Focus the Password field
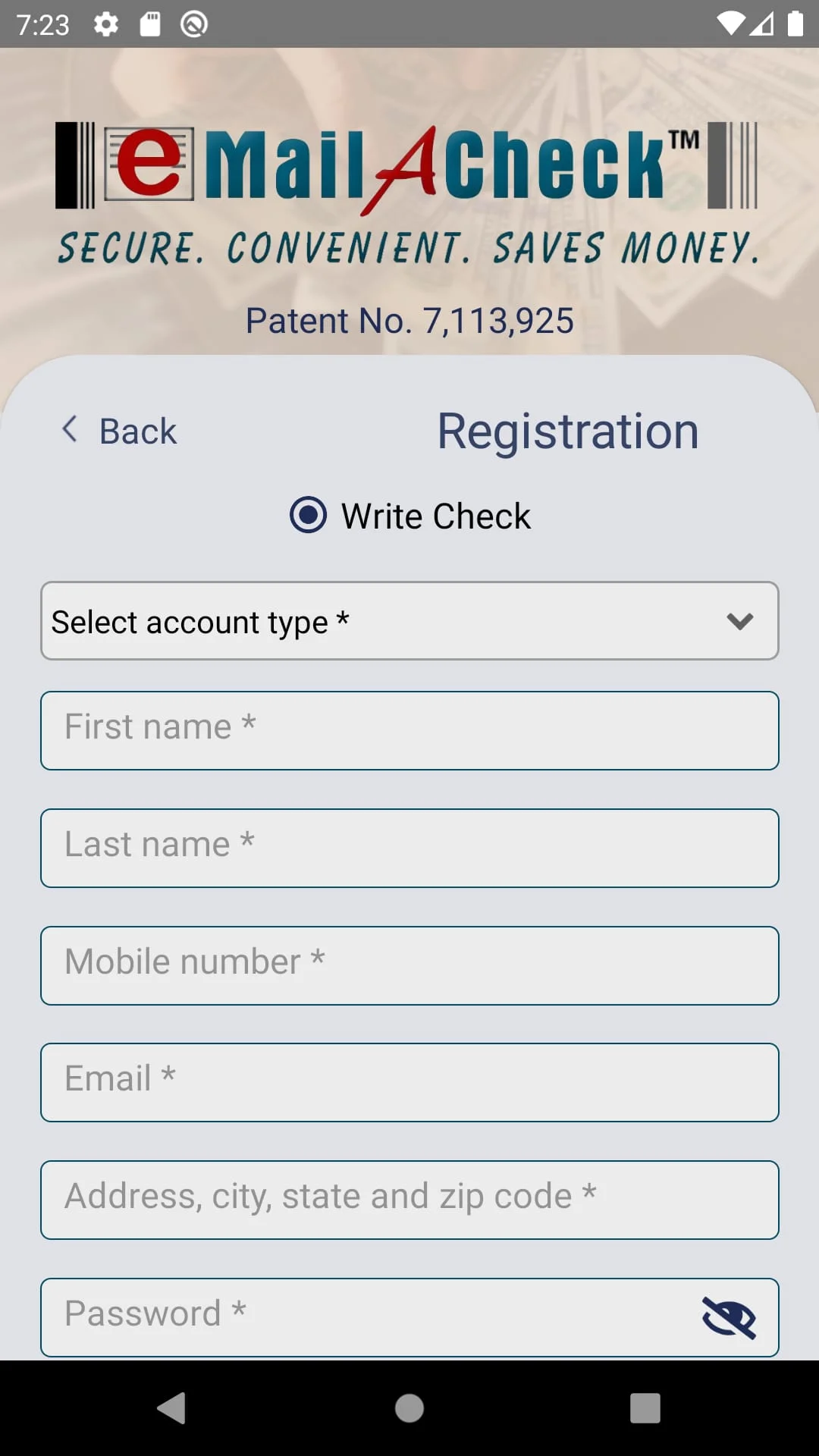 (x=364, y=1317)
